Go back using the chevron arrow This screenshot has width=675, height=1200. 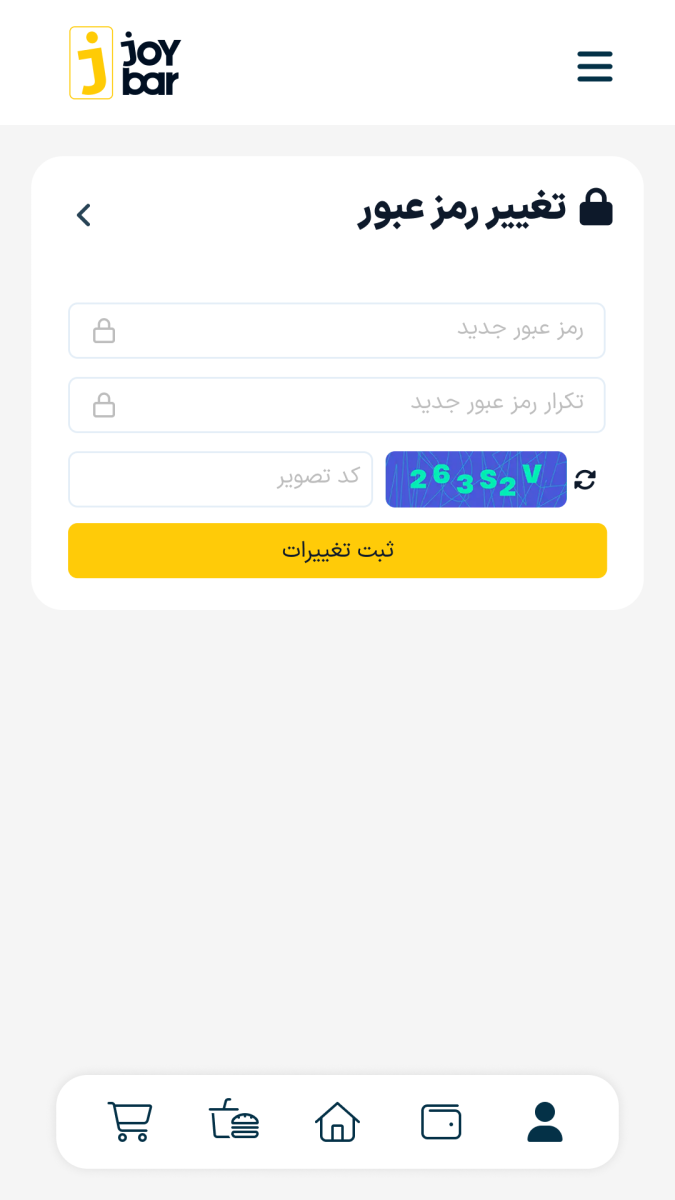[x=84, y=214]
